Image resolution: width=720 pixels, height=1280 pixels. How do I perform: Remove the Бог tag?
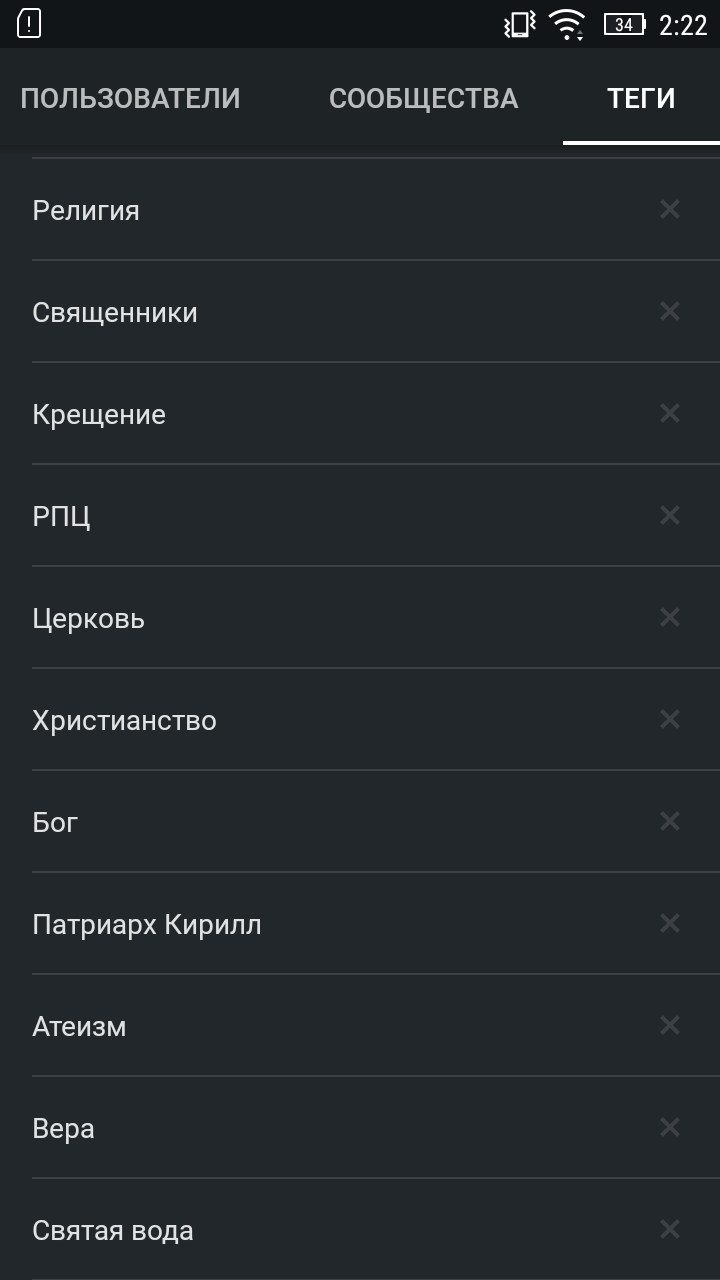670,821
